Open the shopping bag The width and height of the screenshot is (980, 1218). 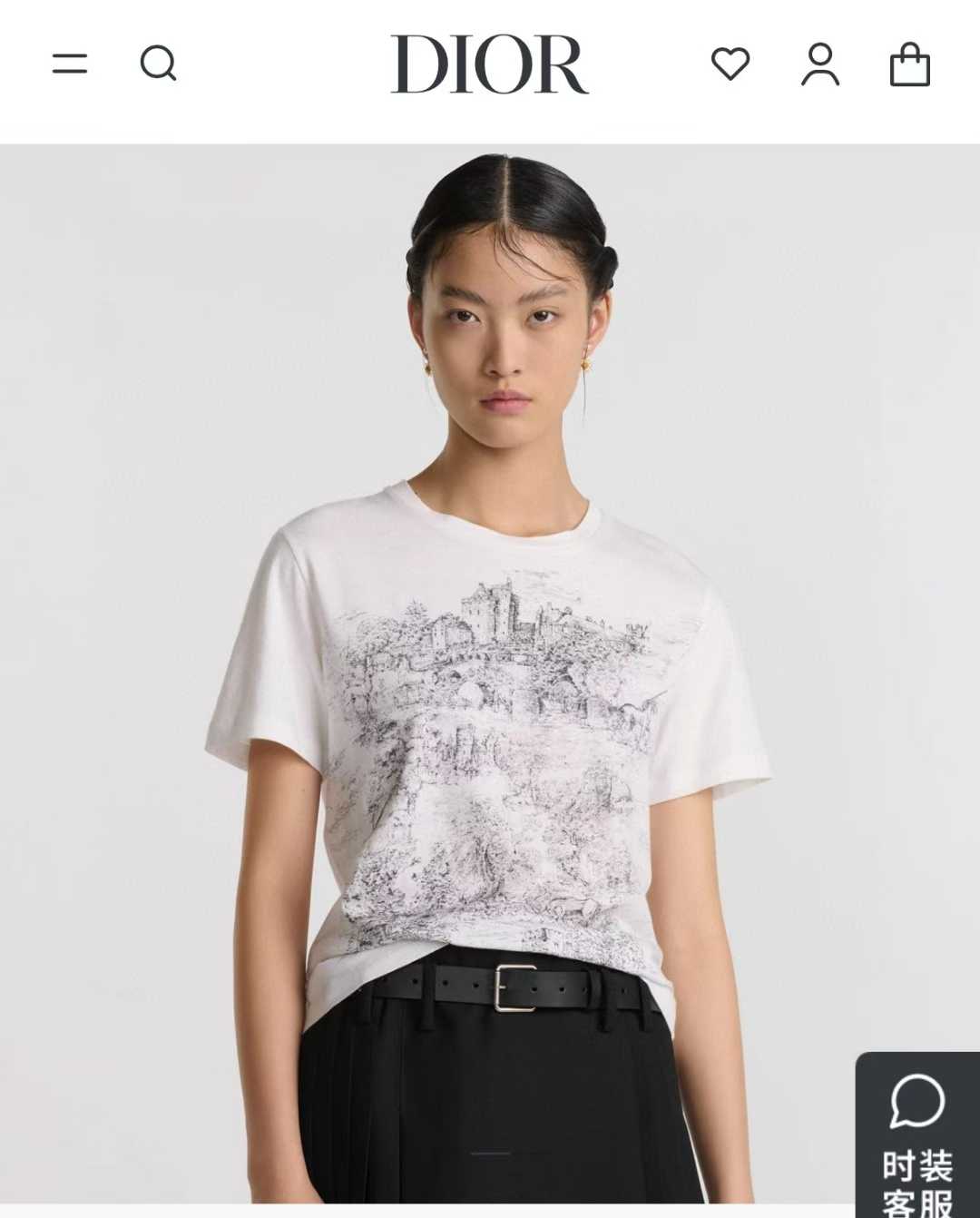pos(910,64)
